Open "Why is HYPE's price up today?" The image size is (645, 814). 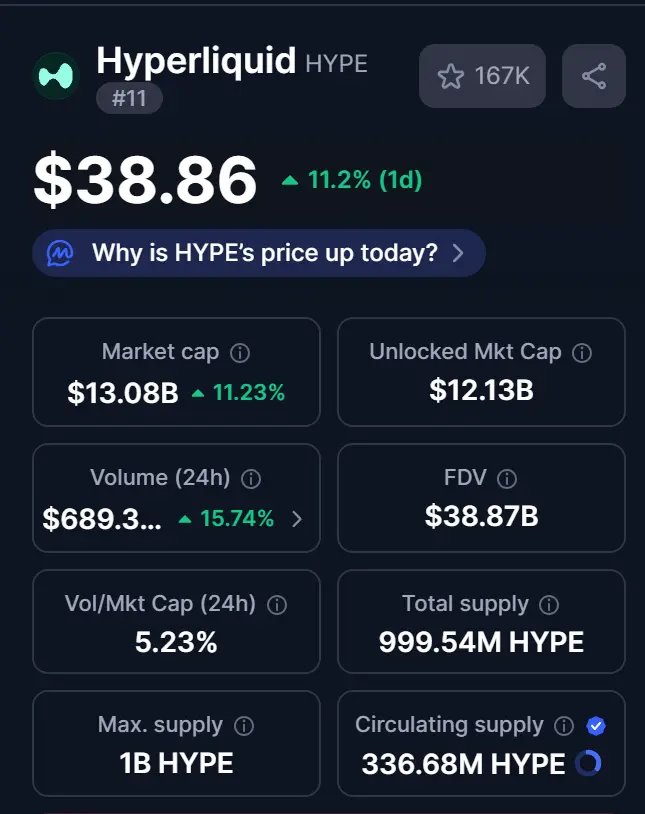[259, 253]
